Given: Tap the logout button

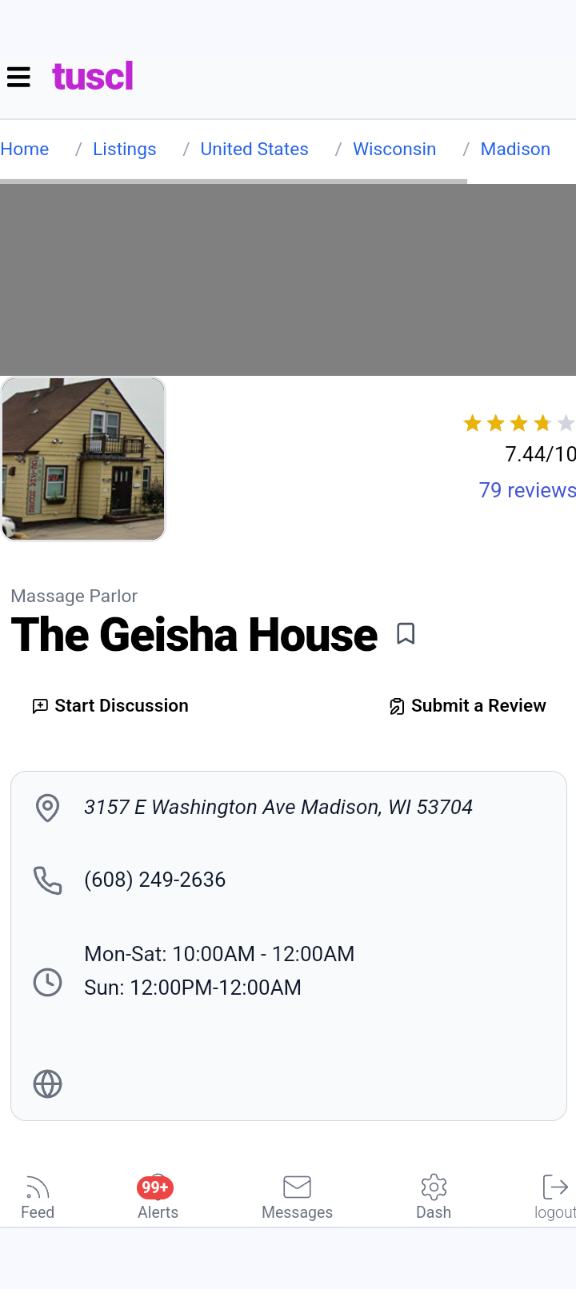Looking at the screenshot, I should coord(555,1198).
